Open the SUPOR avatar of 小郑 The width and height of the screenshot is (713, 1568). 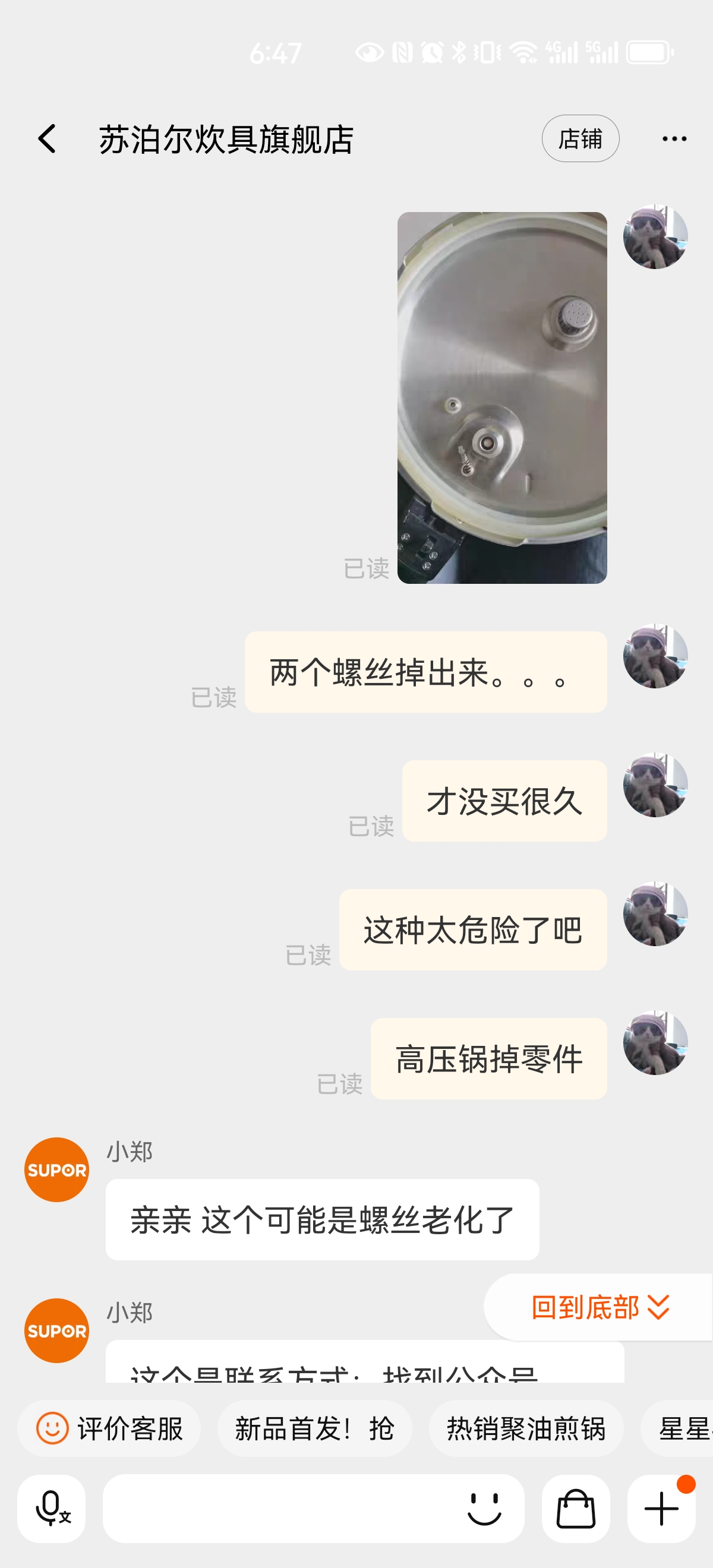tap(56, 1169)
